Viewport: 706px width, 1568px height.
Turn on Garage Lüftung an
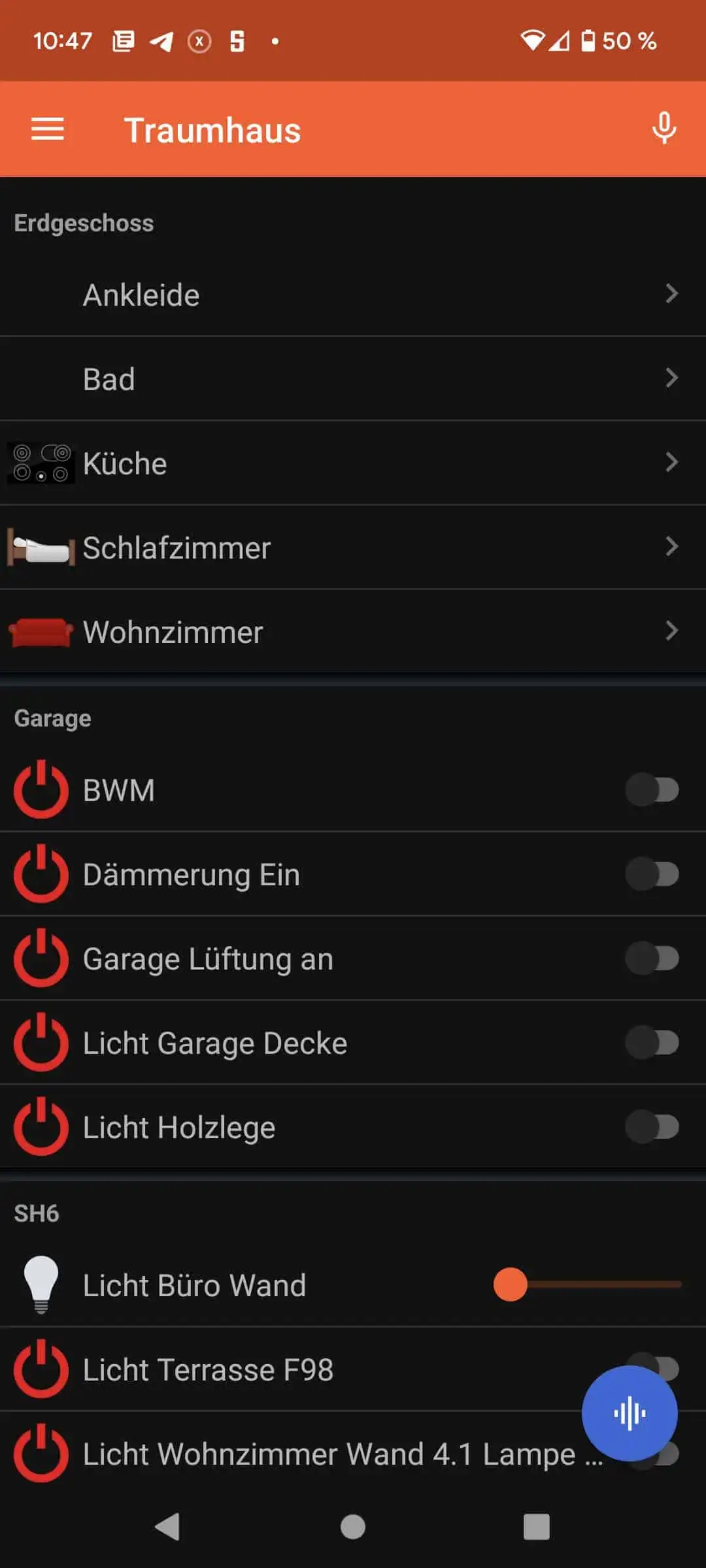(652, 958)
